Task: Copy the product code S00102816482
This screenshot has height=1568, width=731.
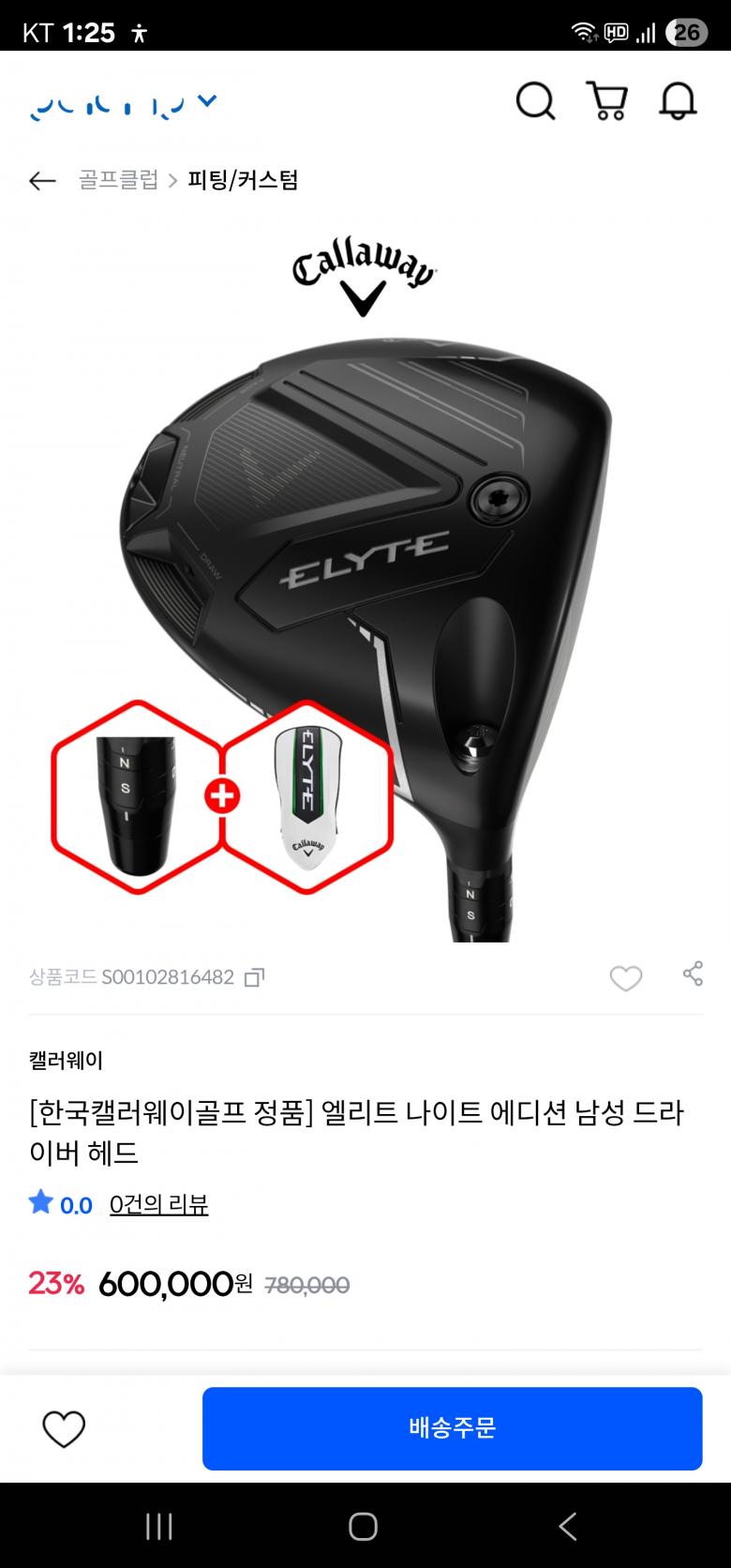Action: [254, 978]
